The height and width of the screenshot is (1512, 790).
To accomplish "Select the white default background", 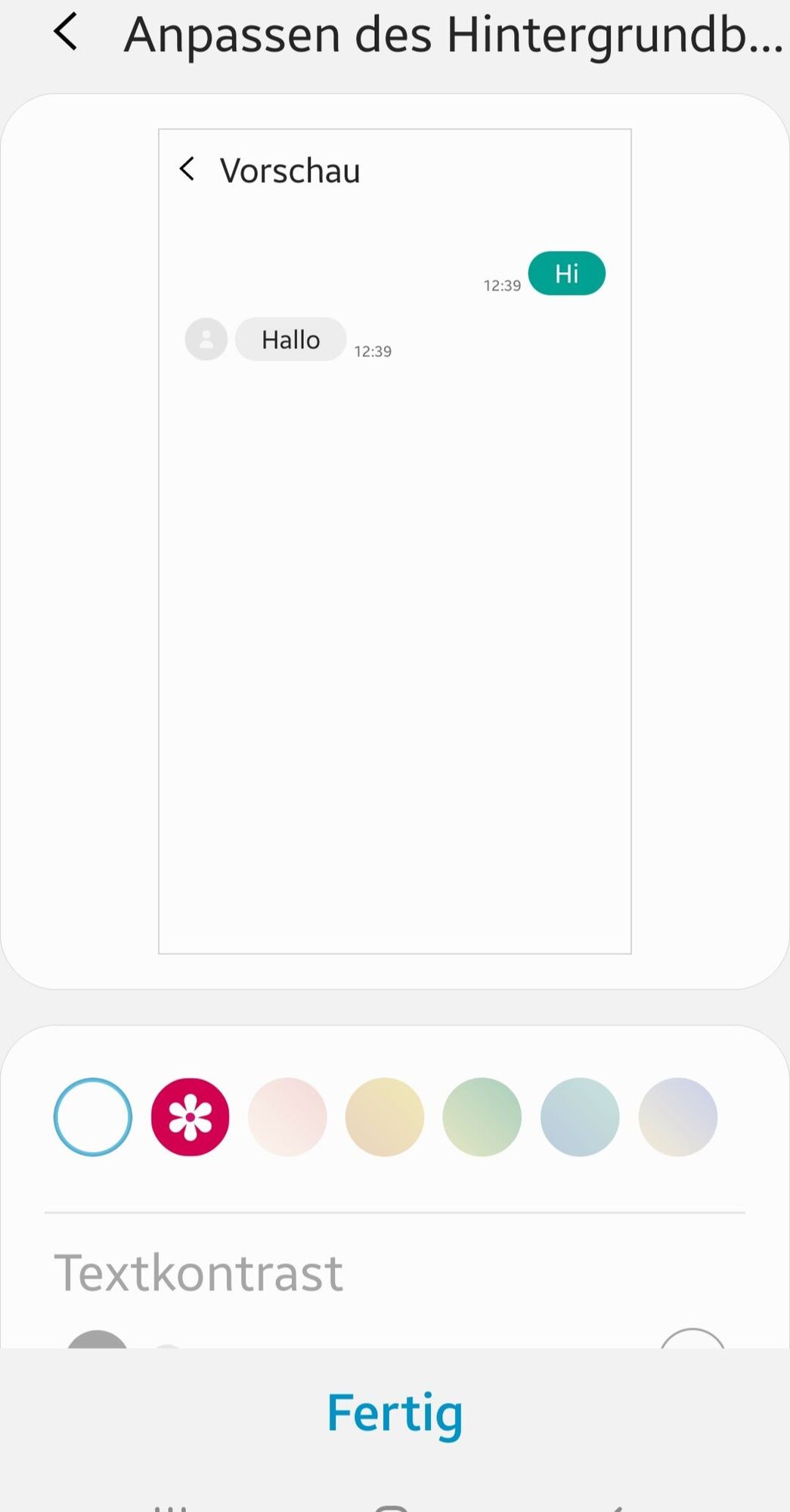I will coord(93,1117).
